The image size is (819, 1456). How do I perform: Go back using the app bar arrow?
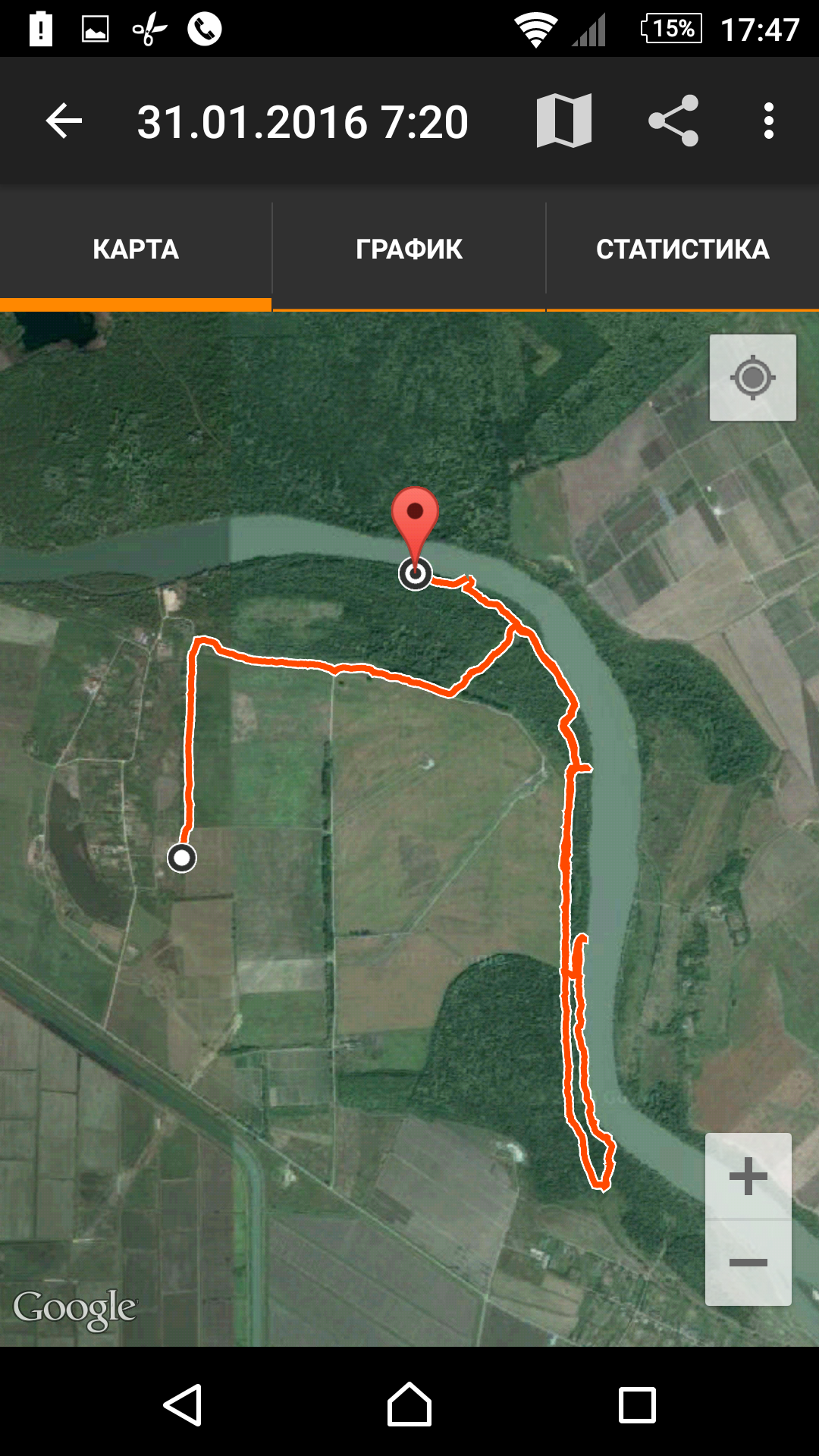pyautogui.click(x=64, y=121)
